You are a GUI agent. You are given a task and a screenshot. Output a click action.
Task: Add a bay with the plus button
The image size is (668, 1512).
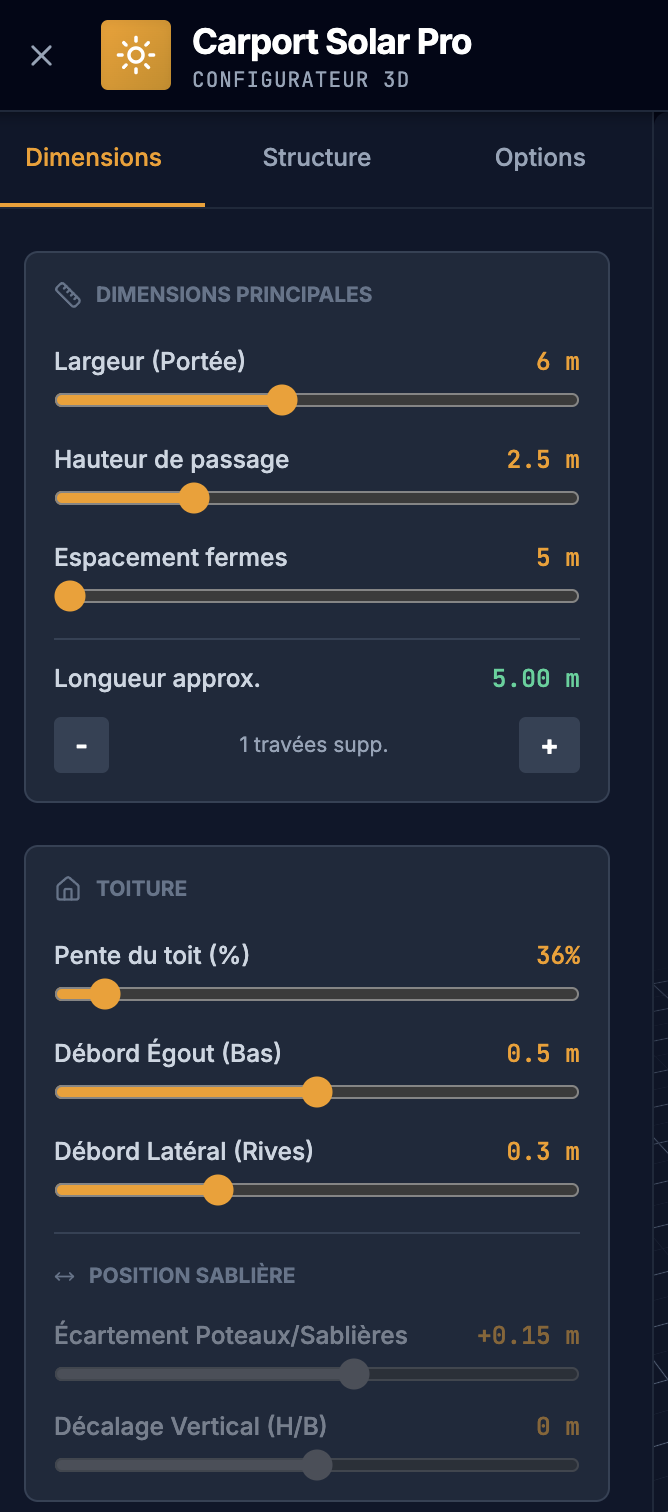[549, 745]
